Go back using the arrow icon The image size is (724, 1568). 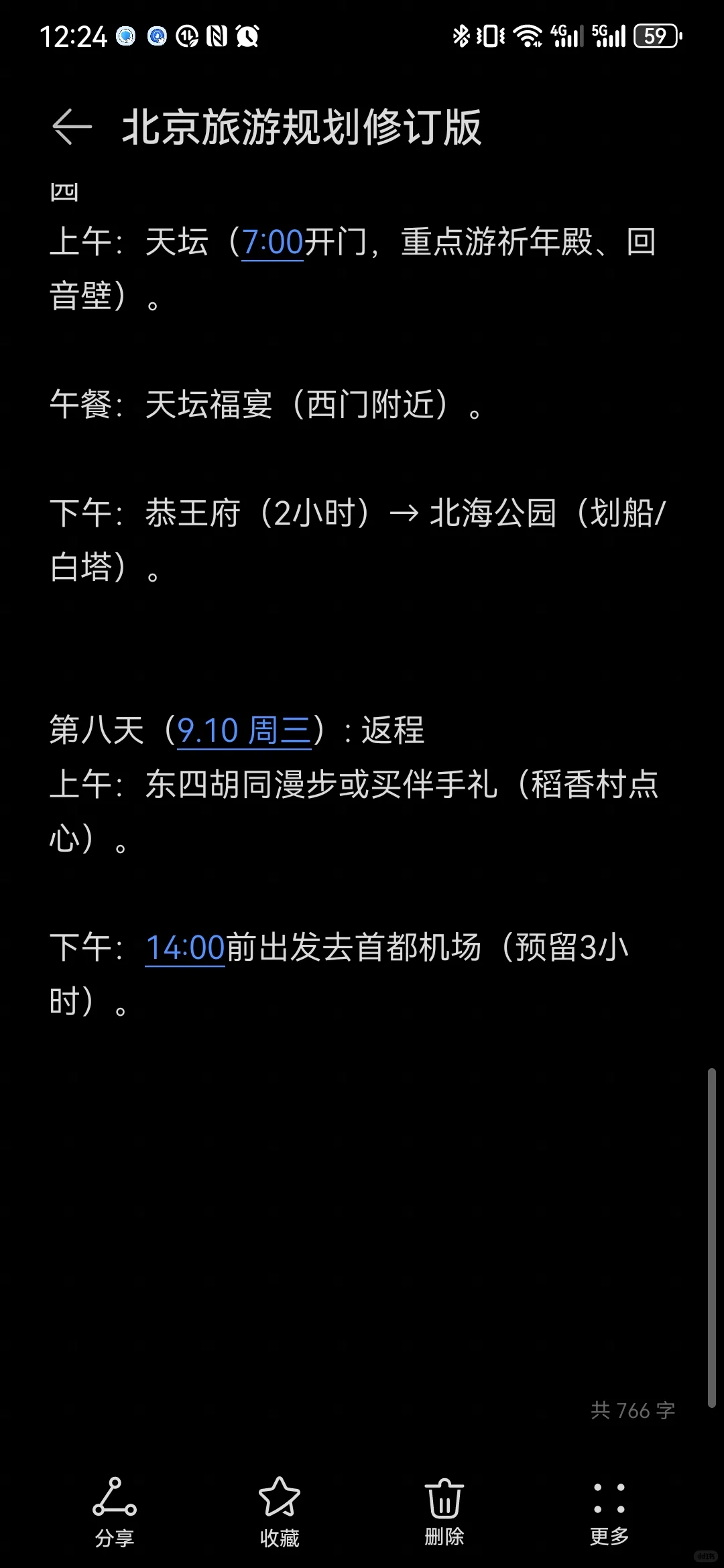click(x=72, y=127)
